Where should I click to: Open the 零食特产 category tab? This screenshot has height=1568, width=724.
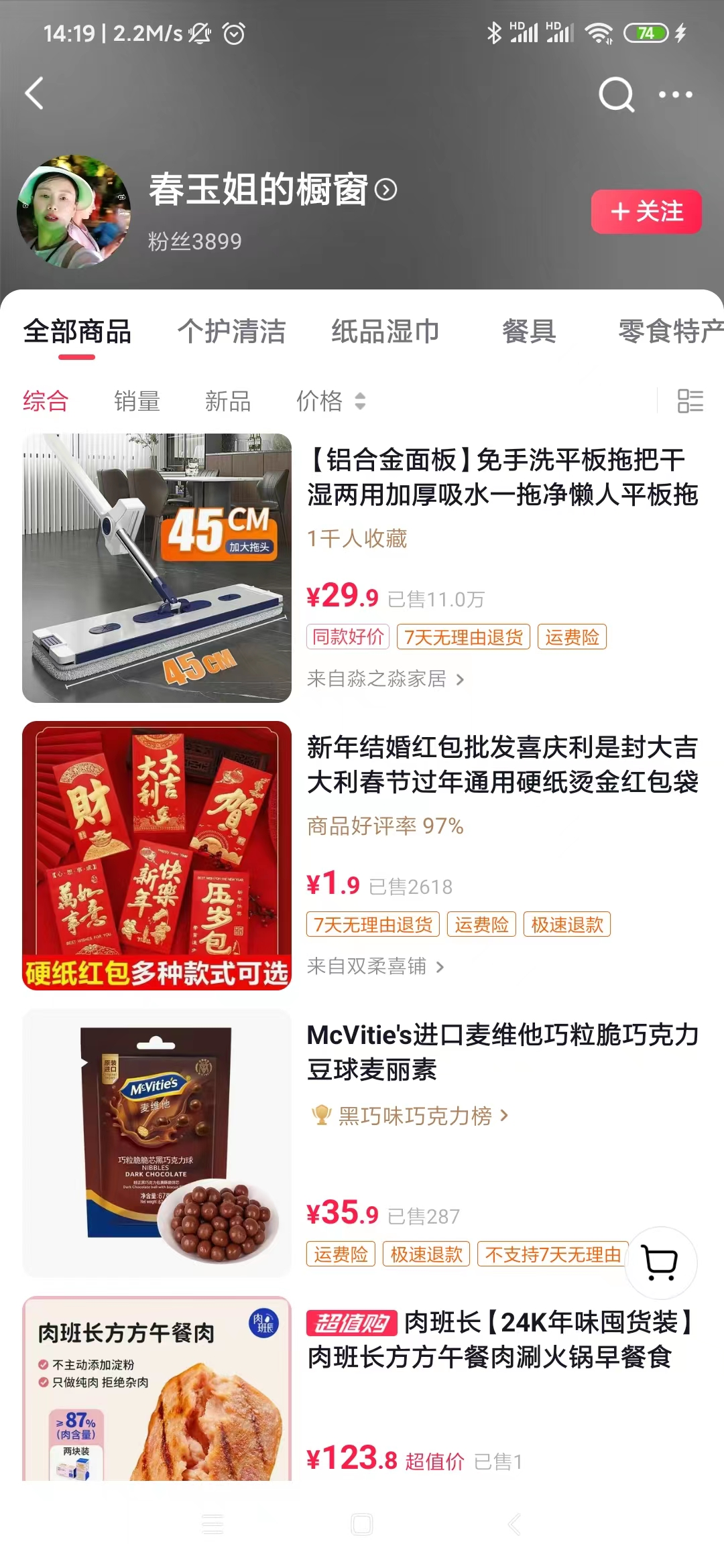point(669,332)
